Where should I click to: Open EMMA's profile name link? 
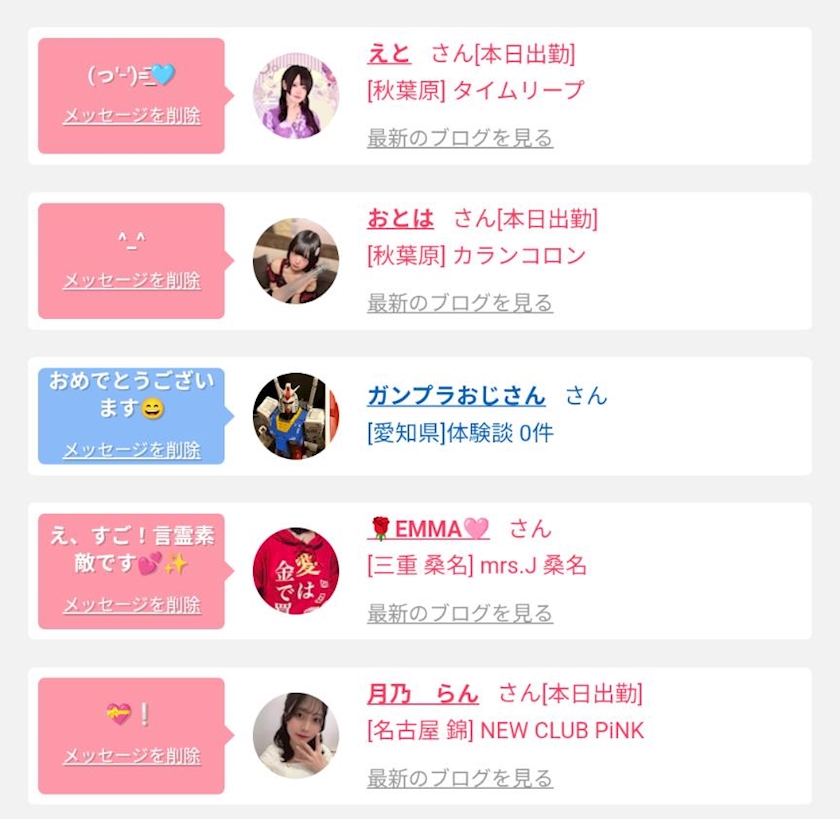click(428, 529)
